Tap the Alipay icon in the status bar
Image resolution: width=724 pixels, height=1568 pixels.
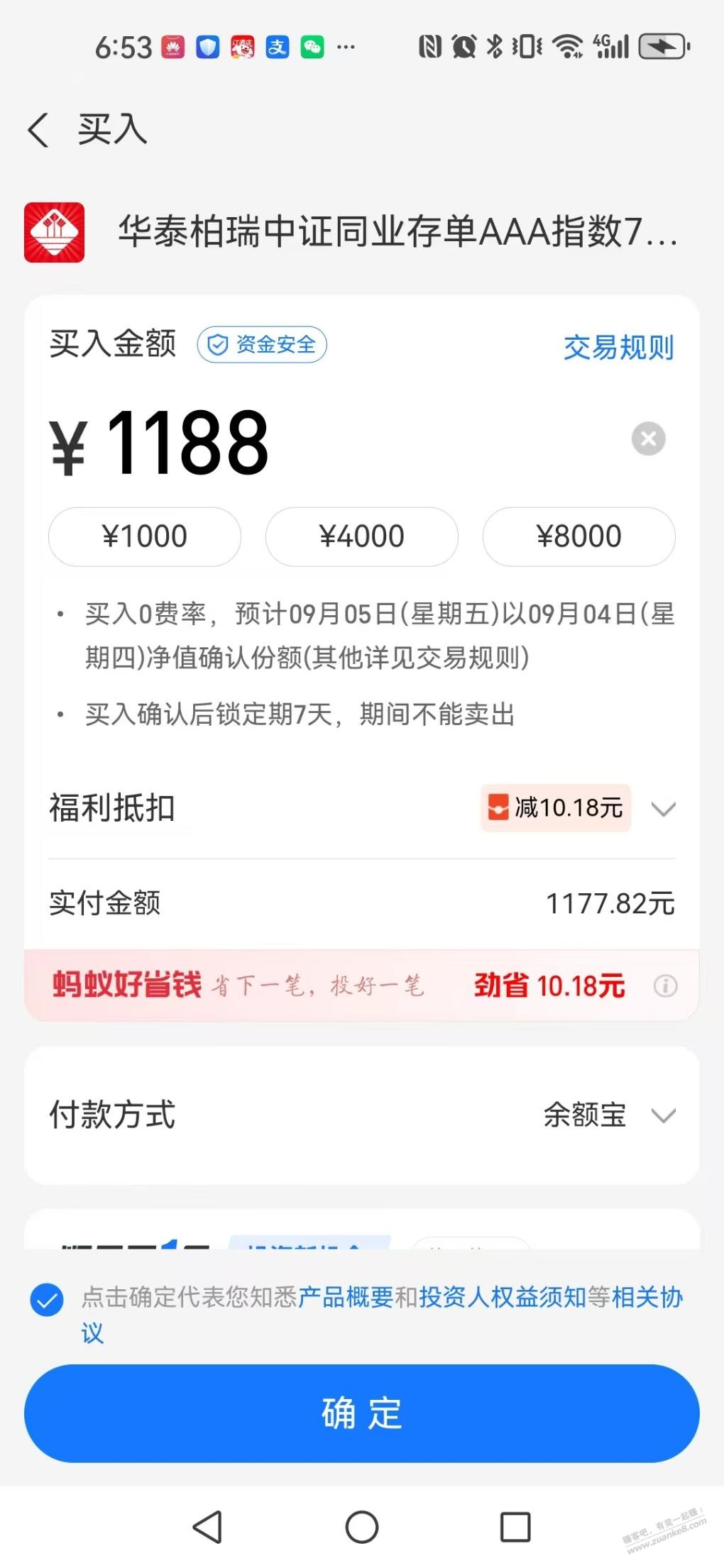click(277, 47)
